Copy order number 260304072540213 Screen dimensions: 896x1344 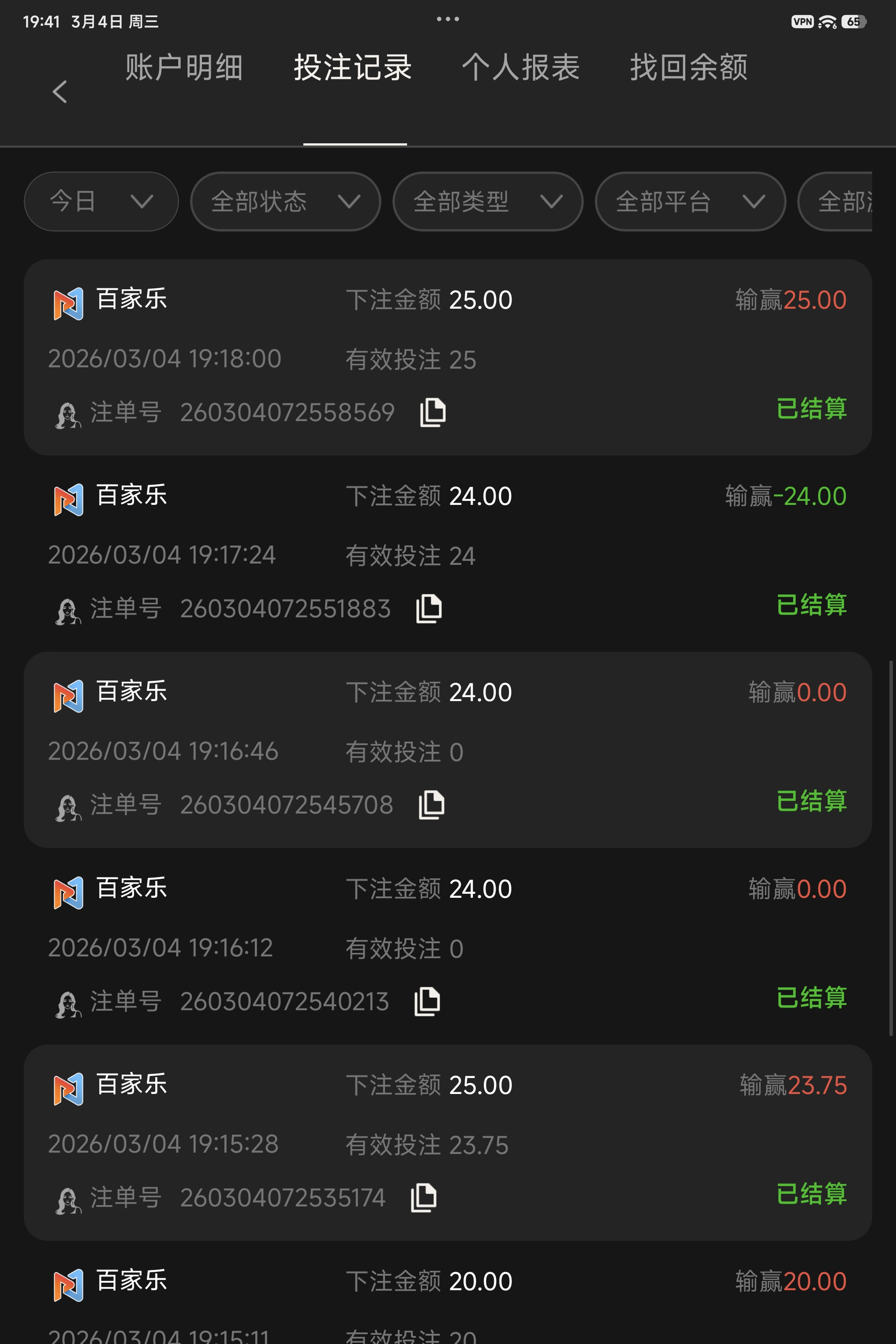pos(429,1001)
